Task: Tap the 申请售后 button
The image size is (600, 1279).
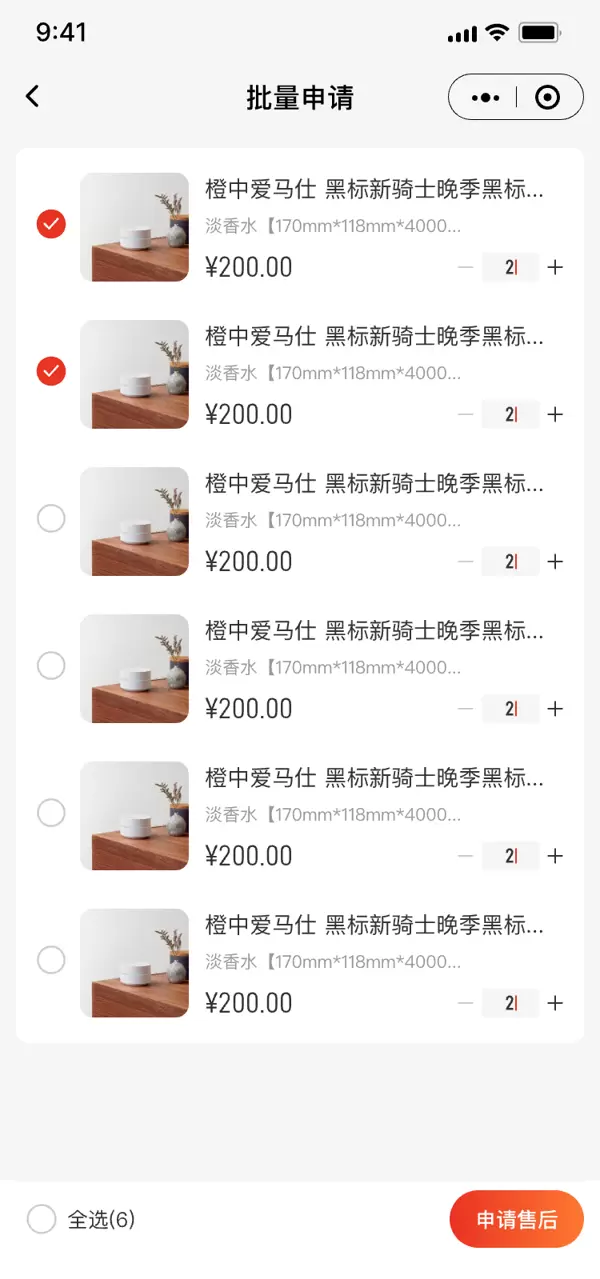Action: [x=516, y=1219]
